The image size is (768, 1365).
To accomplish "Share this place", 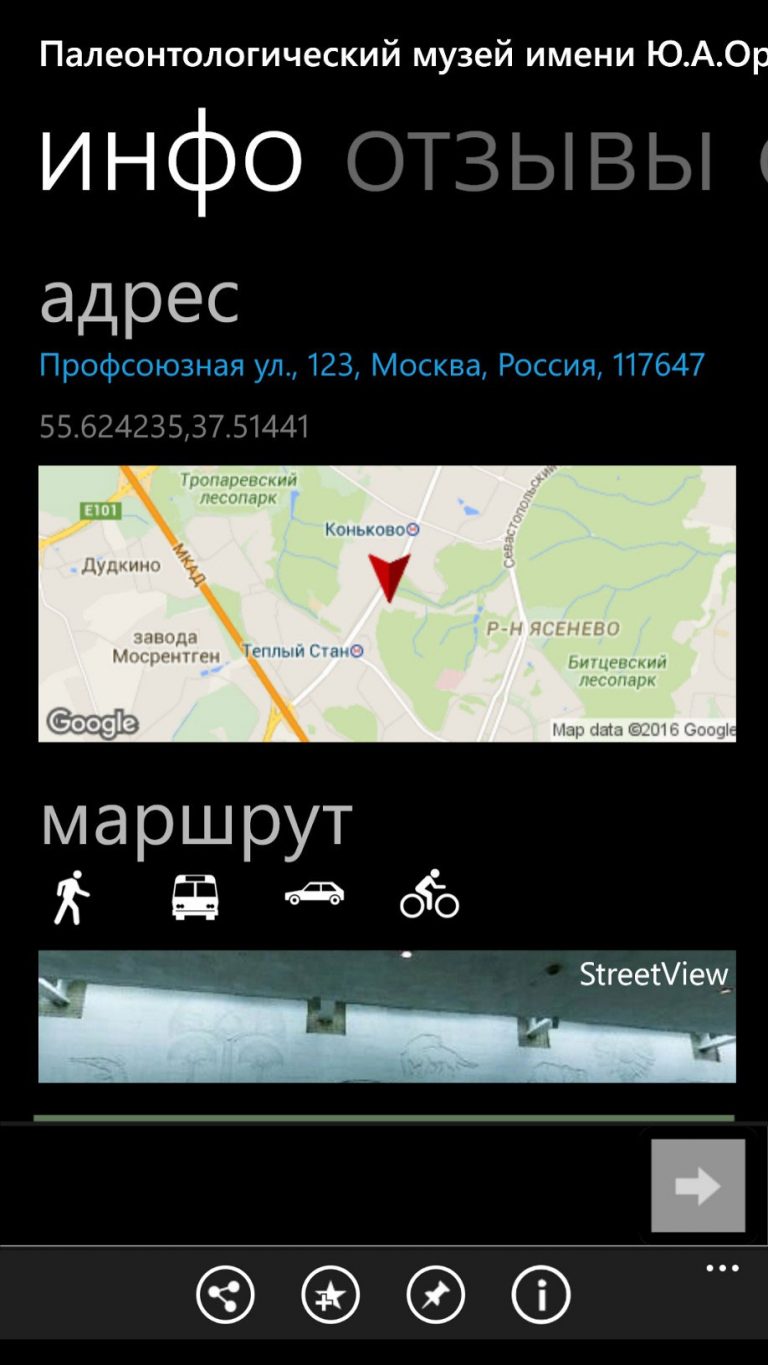I will coord(225,1296).
